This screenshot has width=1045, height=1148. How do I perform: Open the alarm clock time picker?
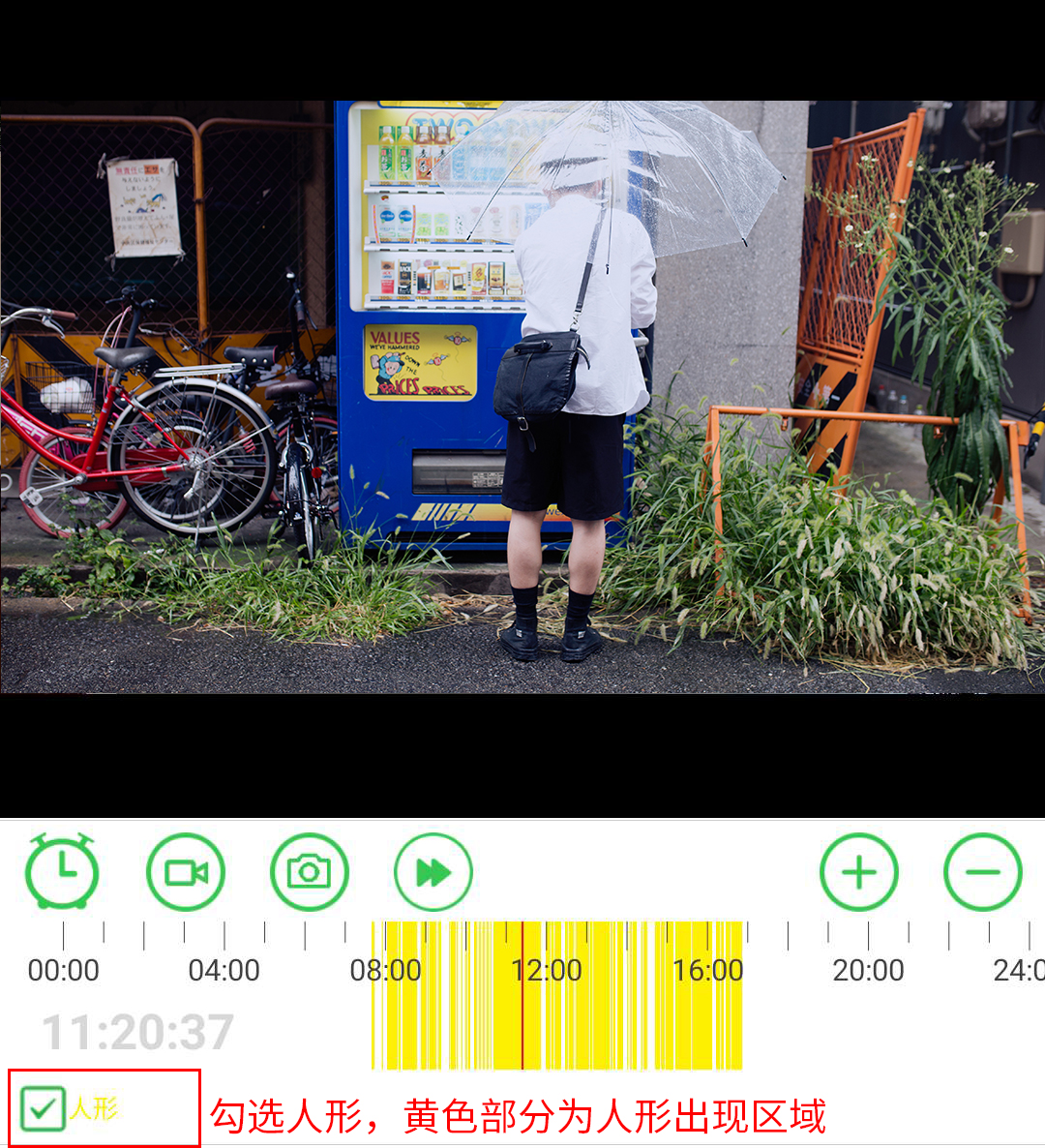tap(62, 871)
